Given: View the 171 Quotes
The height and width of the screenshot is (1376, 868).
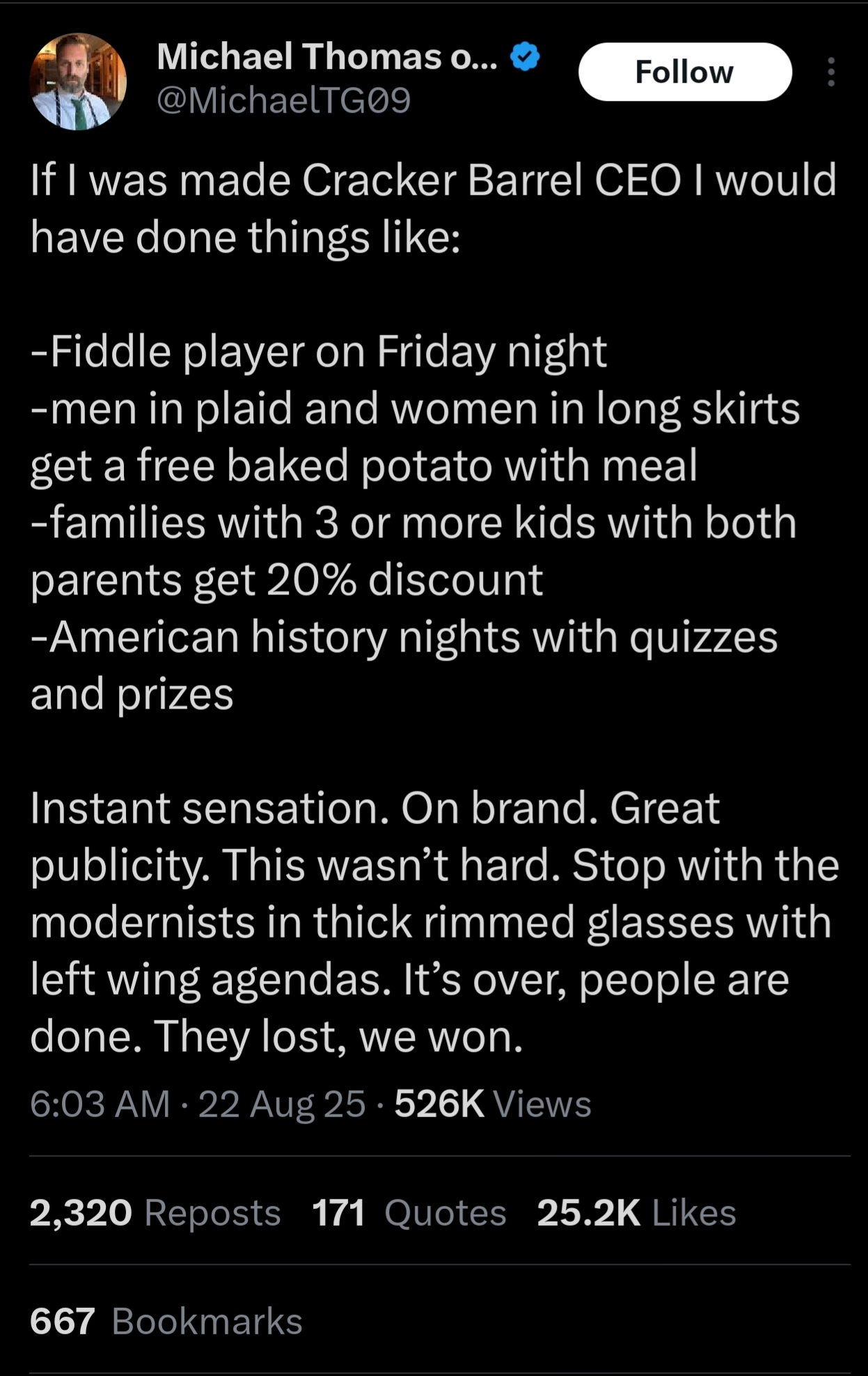Looking at the screenshot, I should [409, 1212].
